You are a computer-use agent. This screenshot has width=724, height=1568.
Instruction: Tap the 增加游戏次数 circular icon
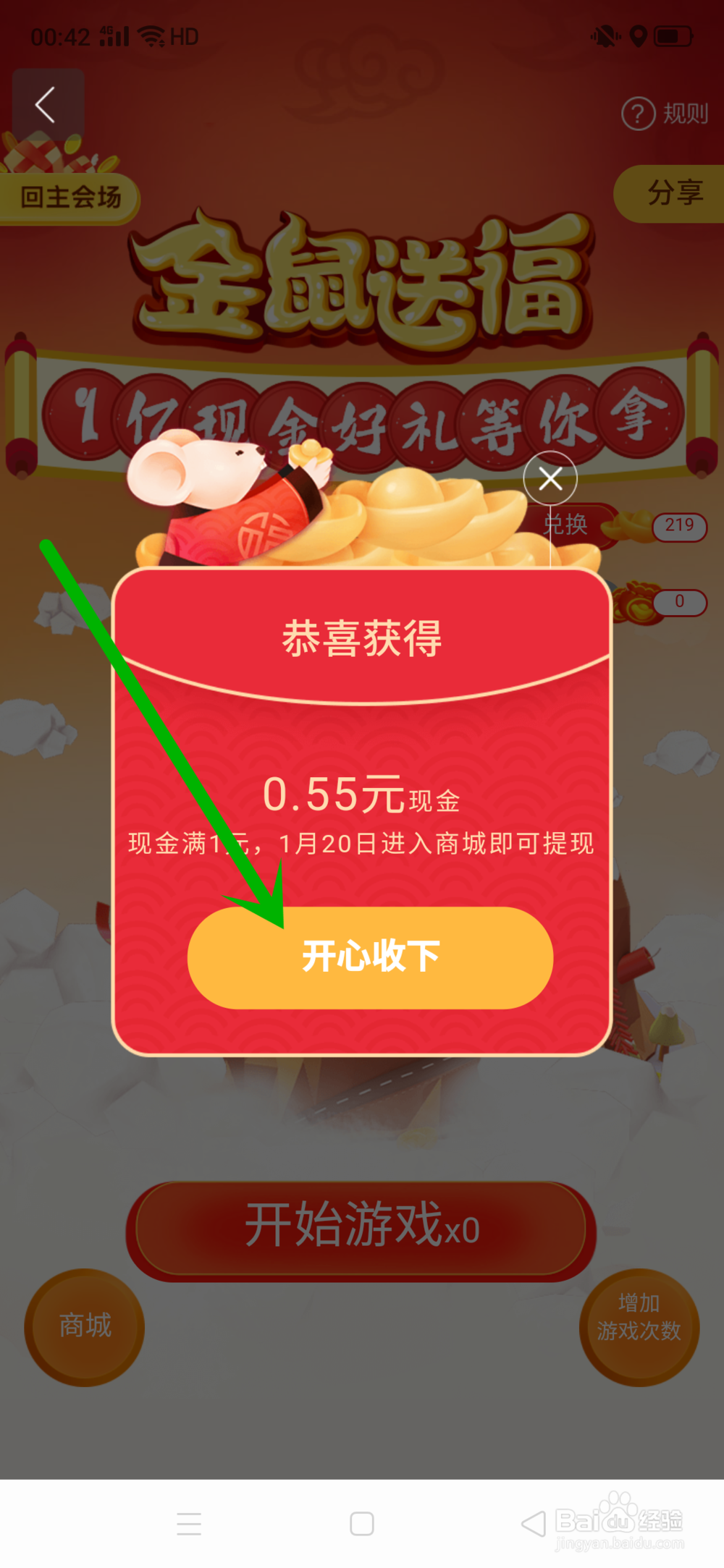[640, 1327]
